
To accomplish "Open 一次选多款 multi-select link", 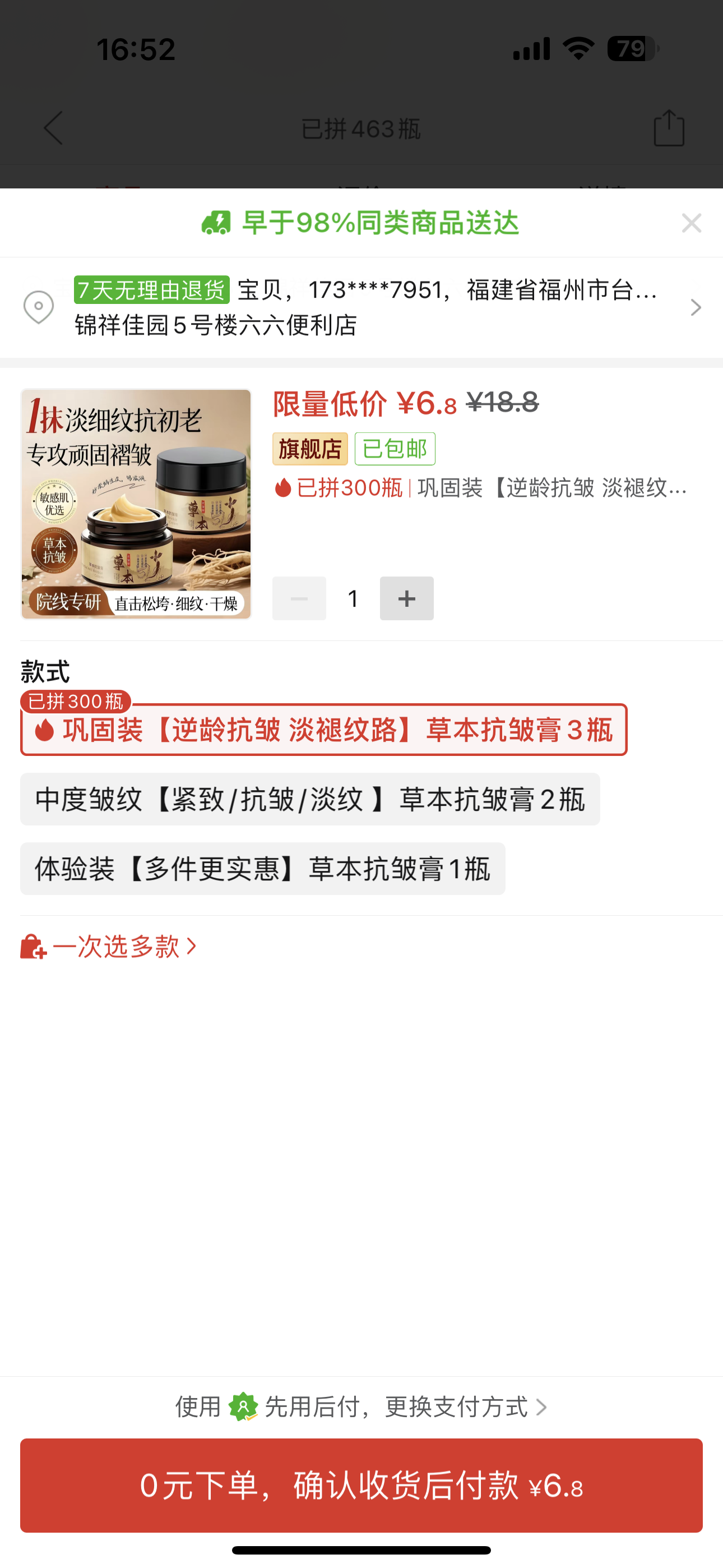I will 109,947.
